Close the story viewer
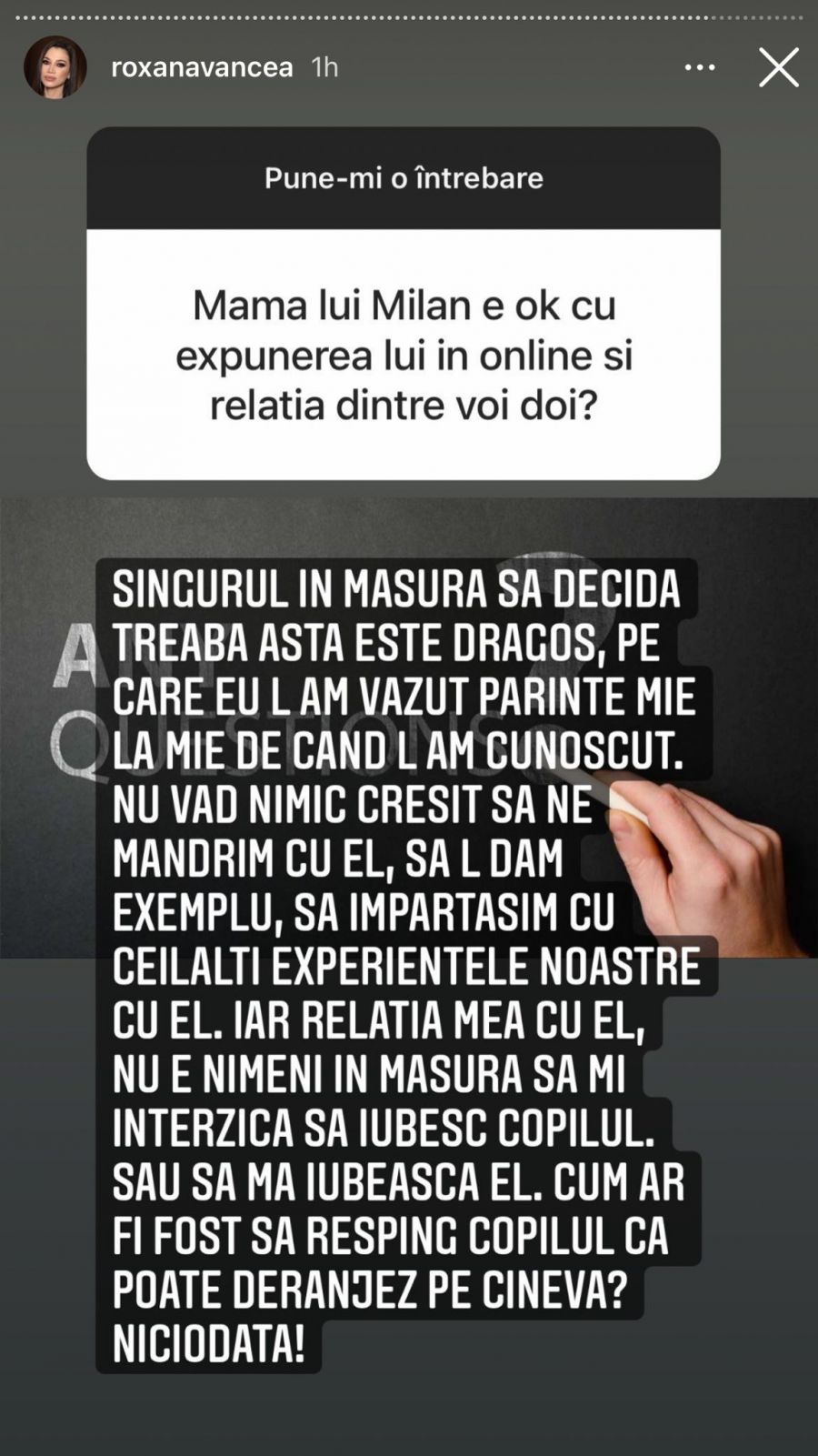This screenshot has height=1456, width=818. click(779, 67)
